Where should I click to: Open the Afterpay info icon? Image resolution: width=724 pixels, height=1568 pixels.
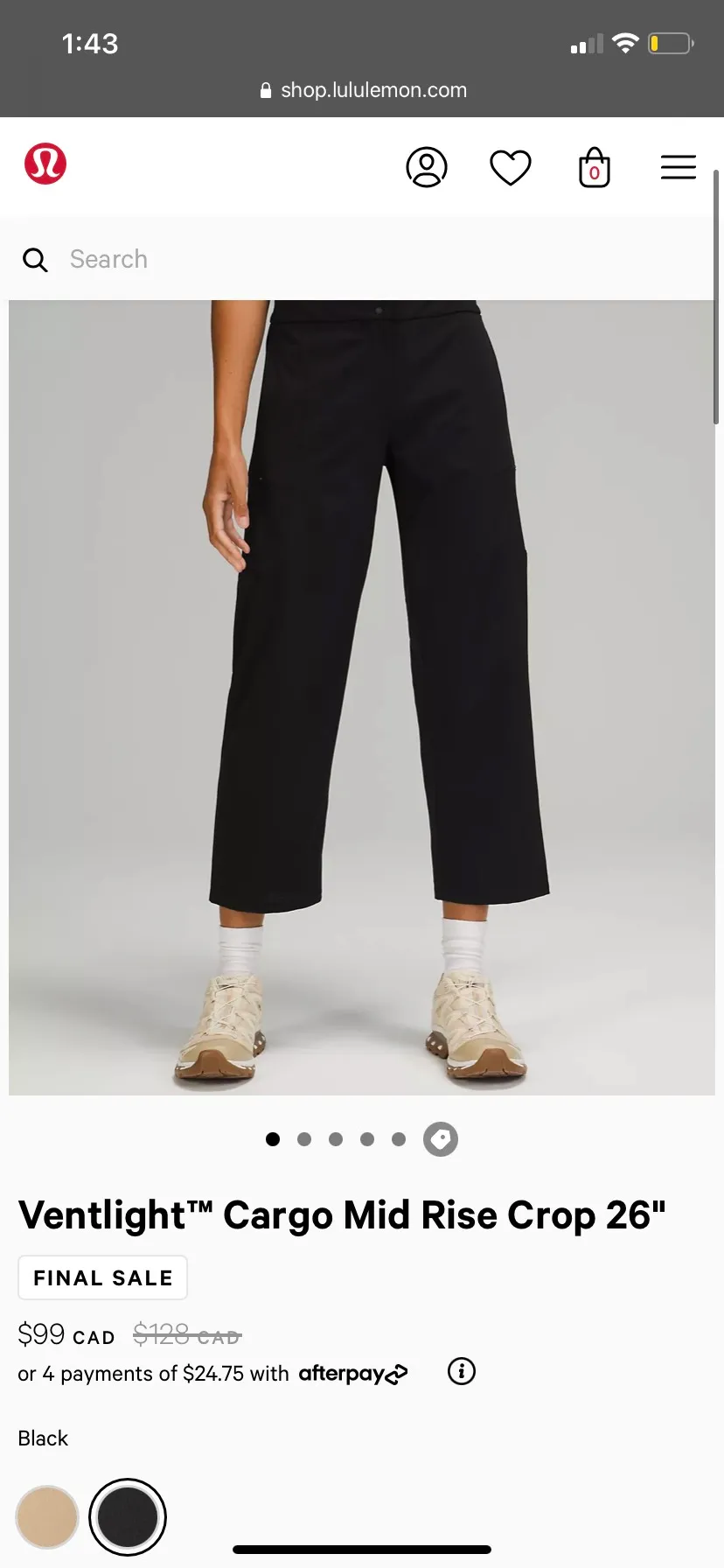pyautogui.click(x=462, y=1371)
